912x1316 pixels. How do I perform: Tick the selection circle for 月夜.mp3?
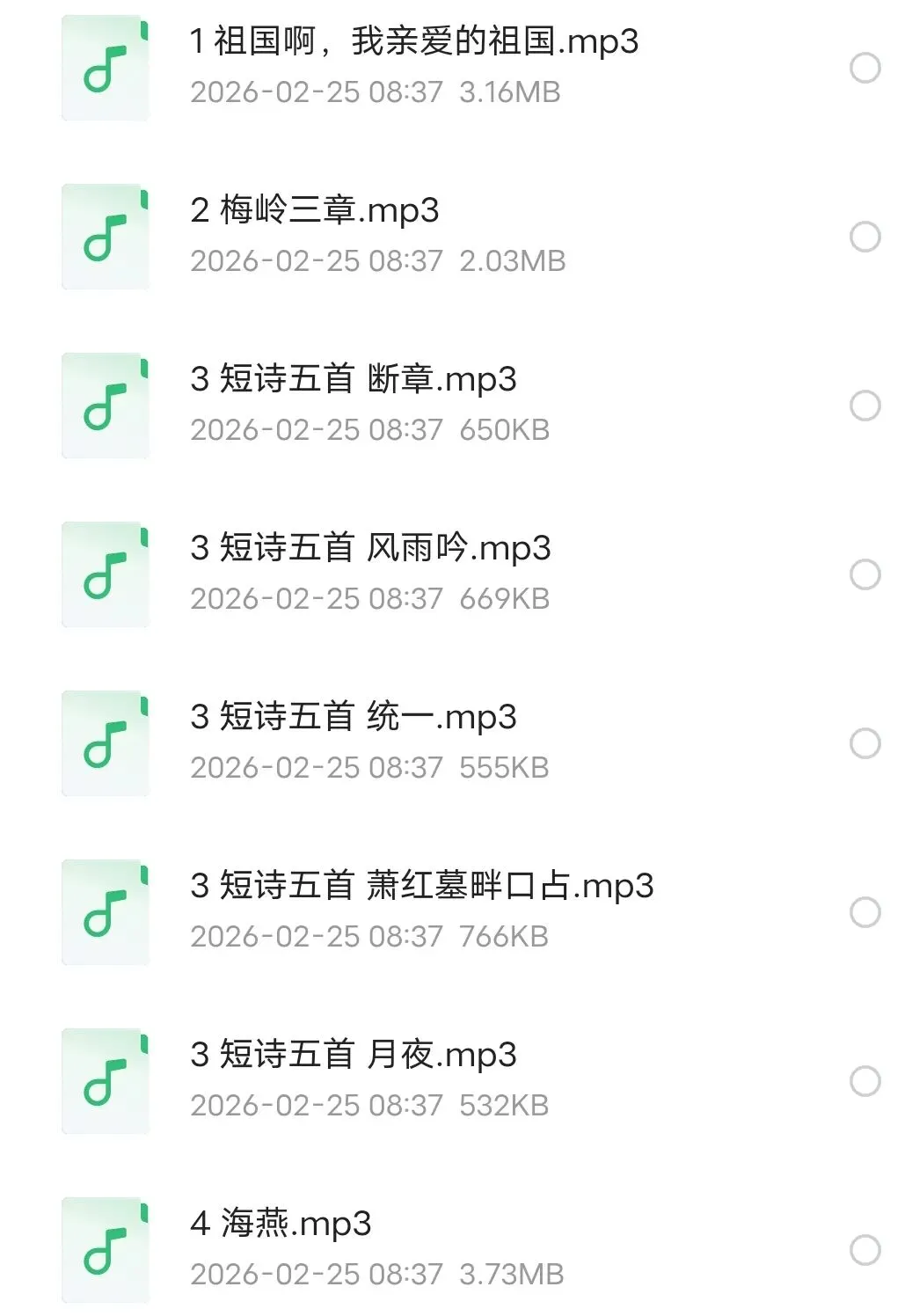865,1081
